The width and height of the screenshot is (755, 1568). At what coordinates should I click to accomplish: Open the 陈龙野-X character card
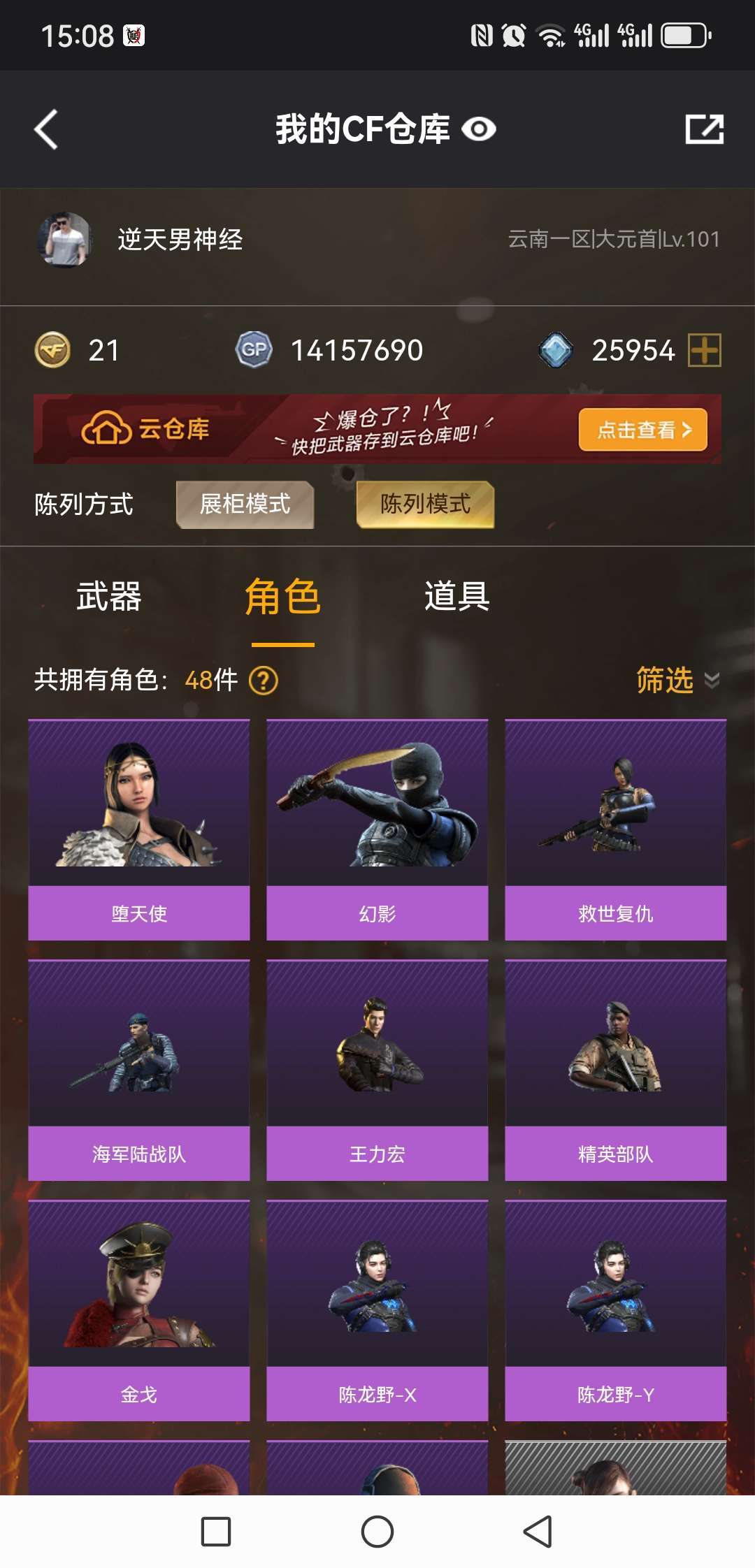click(x=377, y=1311)
